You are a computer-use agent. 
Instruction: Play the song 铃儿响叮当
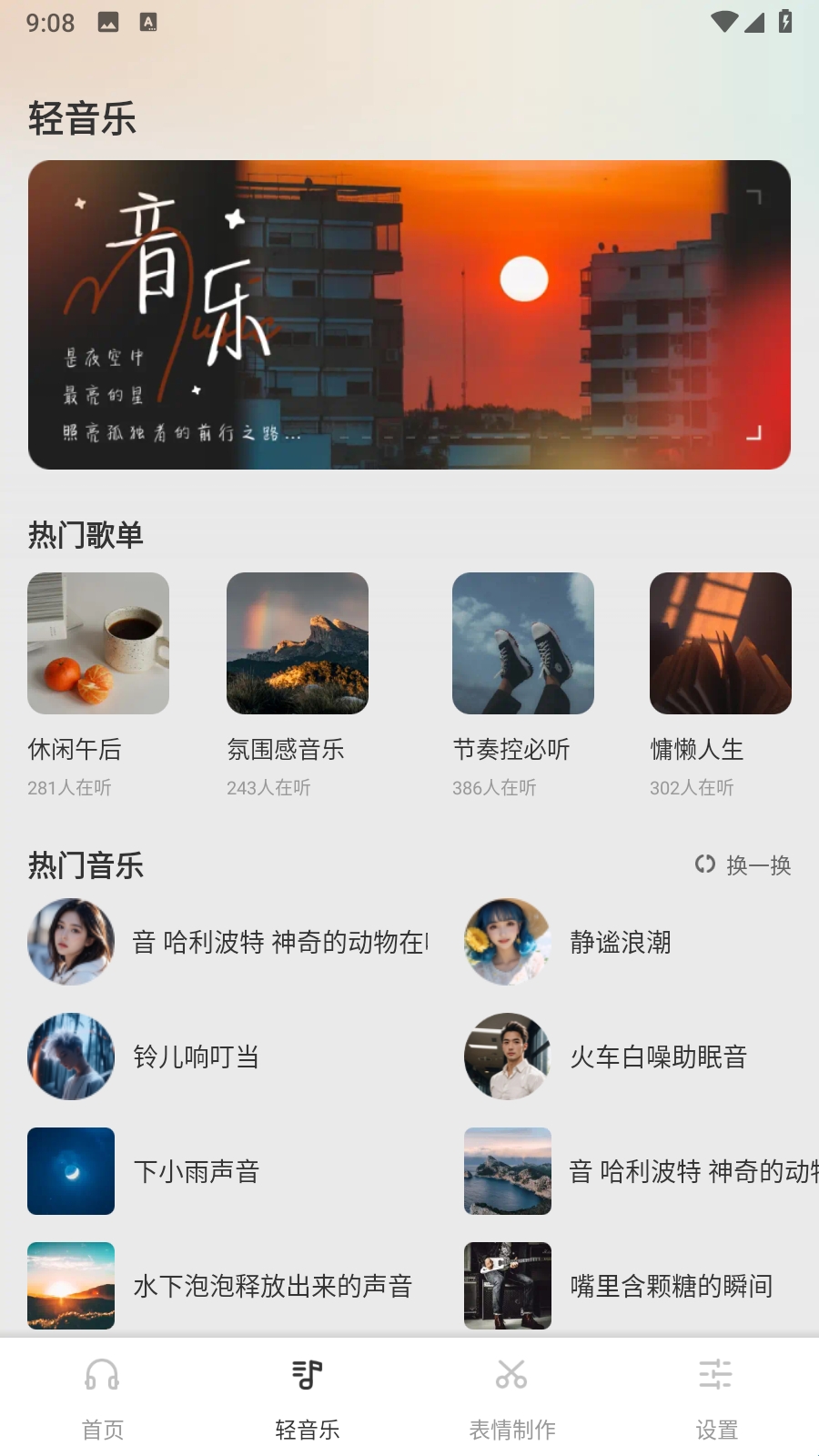pos(196,1057)
